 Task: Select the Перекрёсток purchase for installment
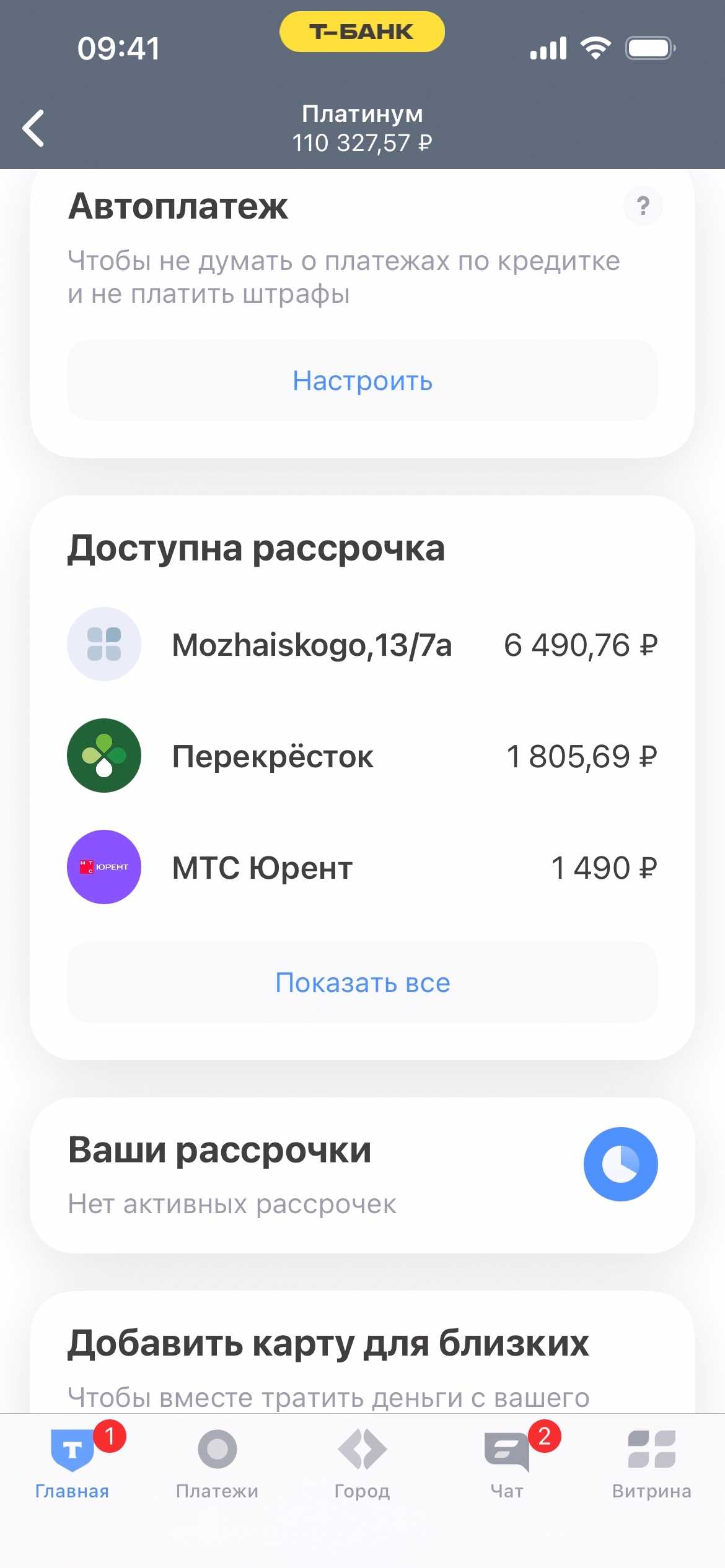[x=362, y=756]
